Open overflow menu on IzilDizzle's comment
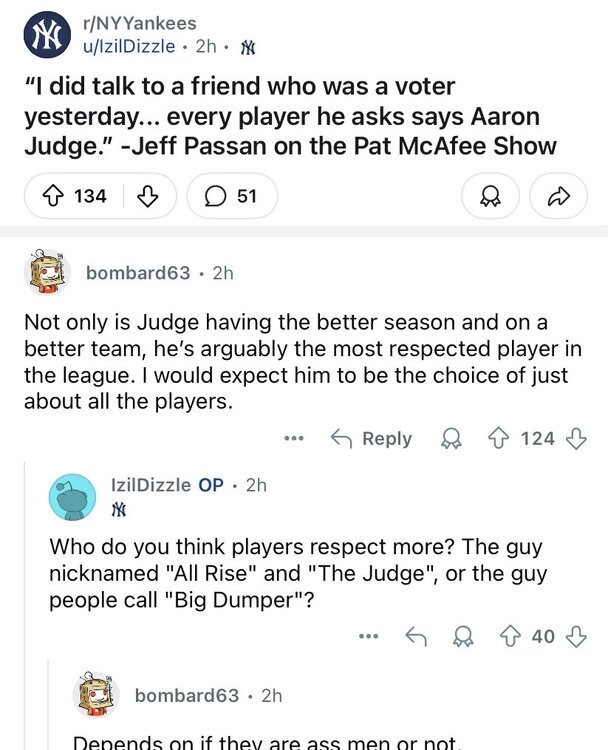Viewport: 608px width, 750px height. [x=369, y=635]
